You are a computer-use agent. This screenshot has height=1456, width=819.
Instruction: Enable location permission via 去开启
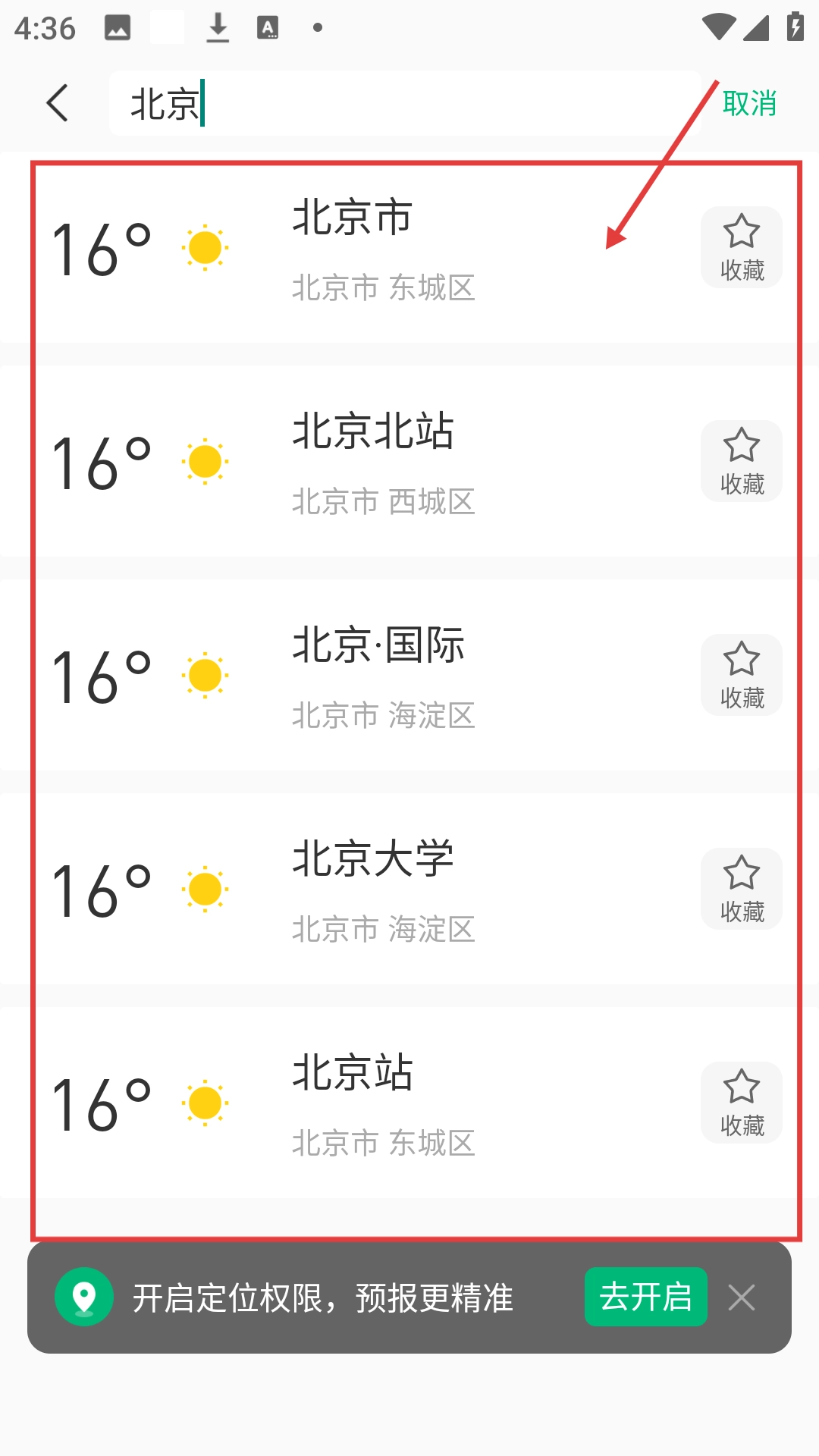click(645, 1298)
